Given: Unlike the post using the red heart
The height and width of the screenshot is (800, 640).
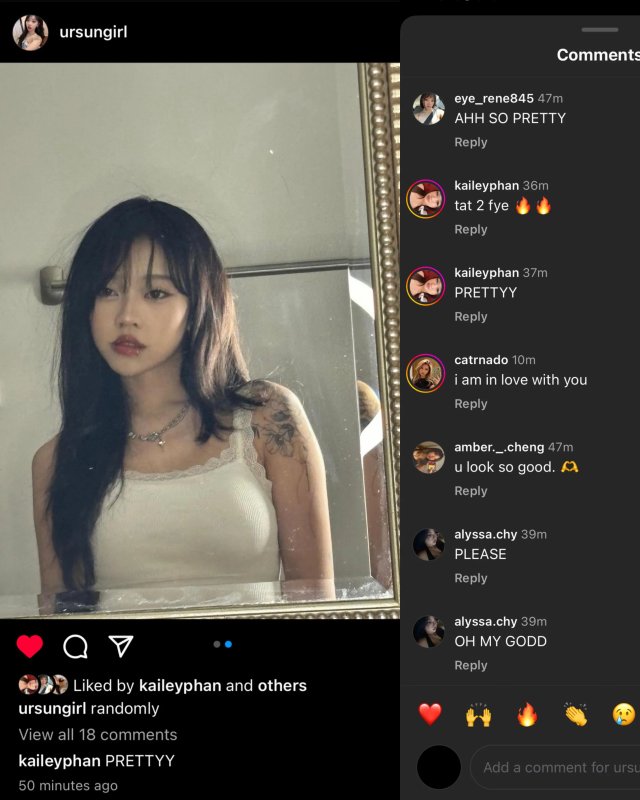Looking at the screenshot, I should tap(30, 646).
